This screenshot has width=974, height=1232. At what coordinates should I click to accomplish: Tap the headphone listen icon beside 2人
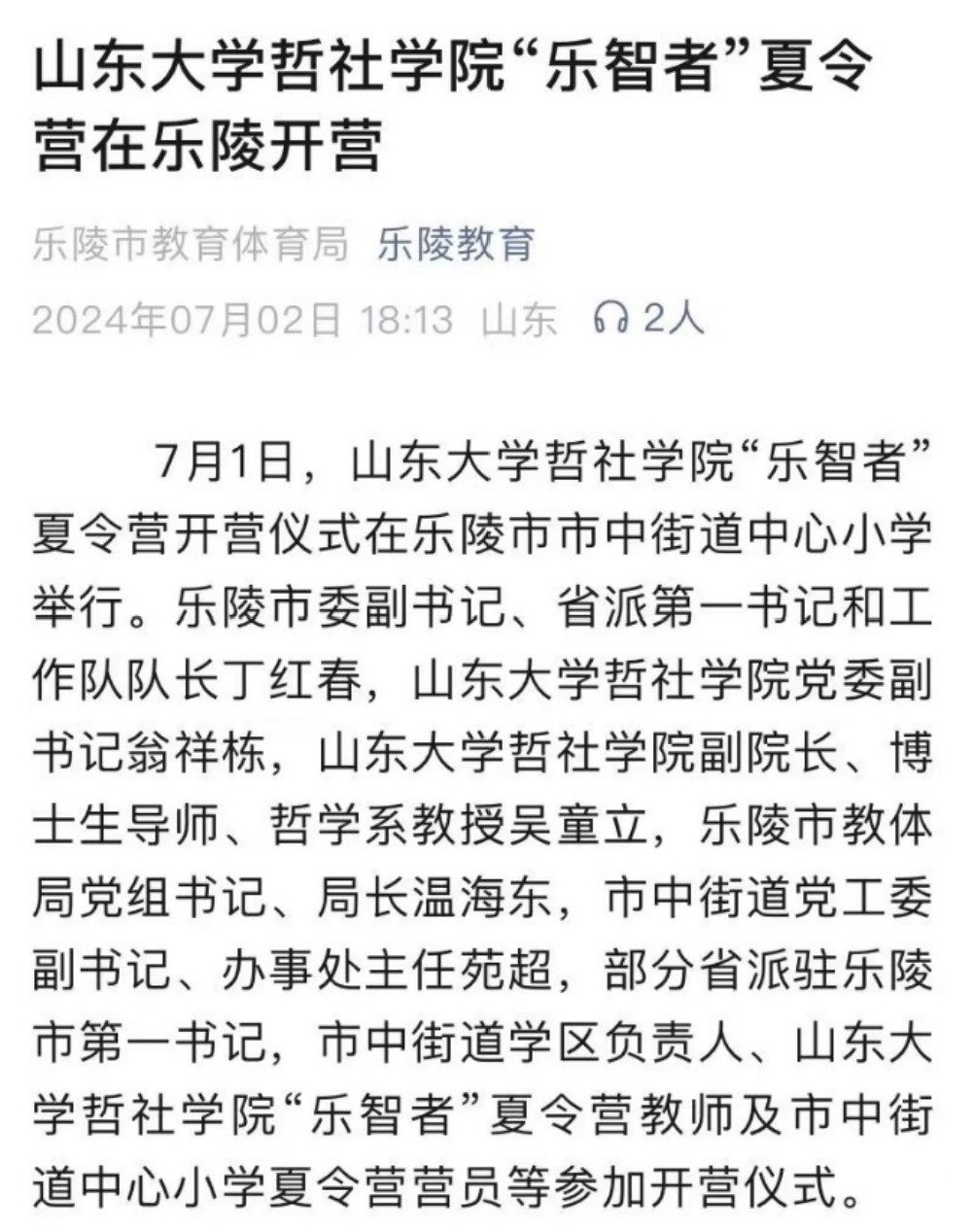pos(611,318)
